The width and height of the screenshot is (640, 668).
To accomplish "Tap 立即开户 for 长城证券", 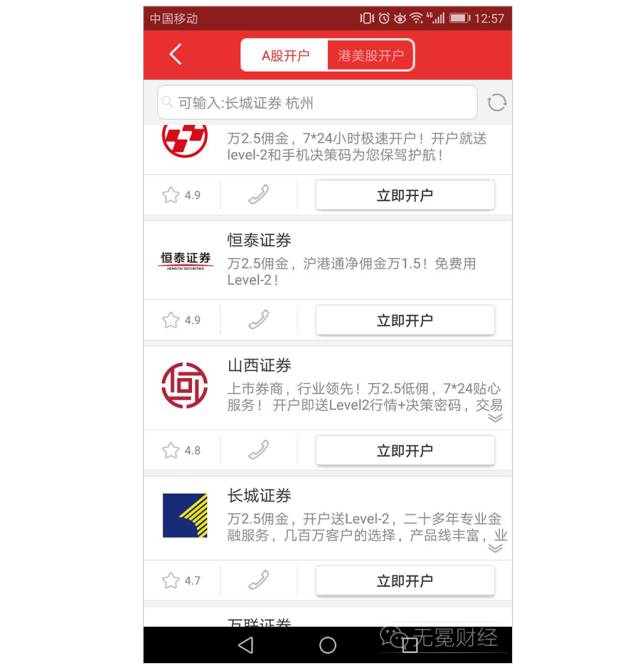I will pyautogui.click(x=405, y=581).
